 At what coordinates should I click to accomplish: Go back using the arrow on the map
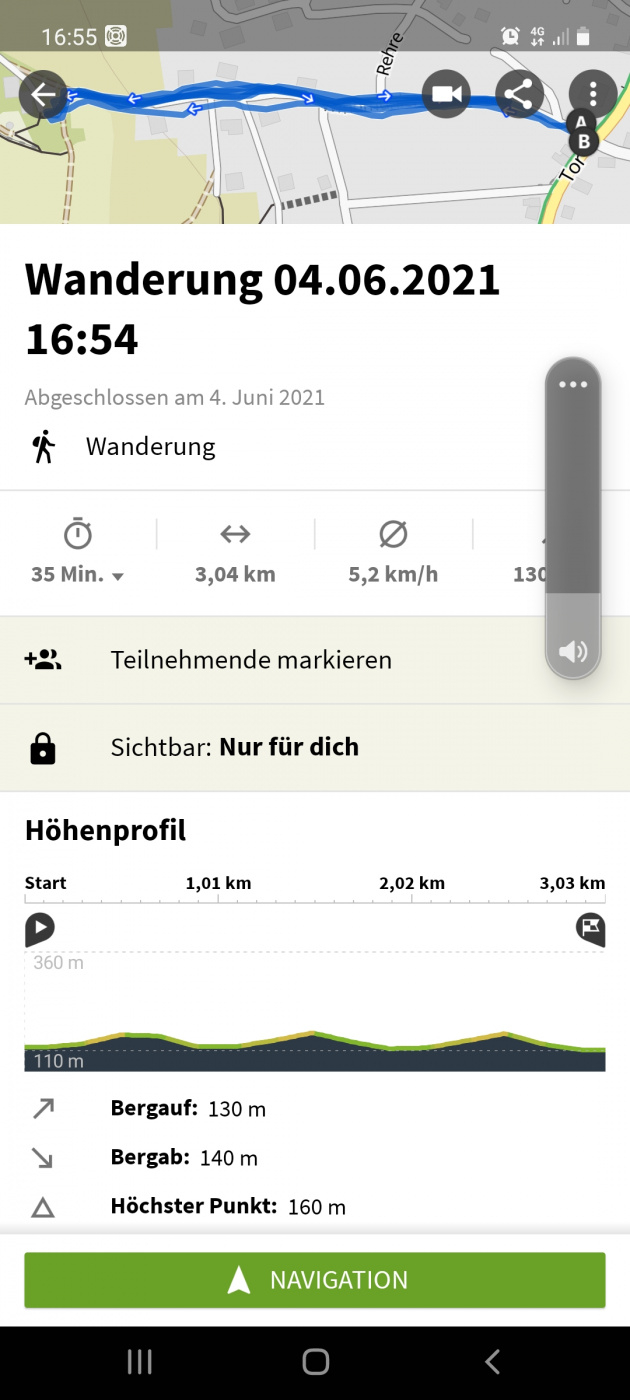pos(43,95)
